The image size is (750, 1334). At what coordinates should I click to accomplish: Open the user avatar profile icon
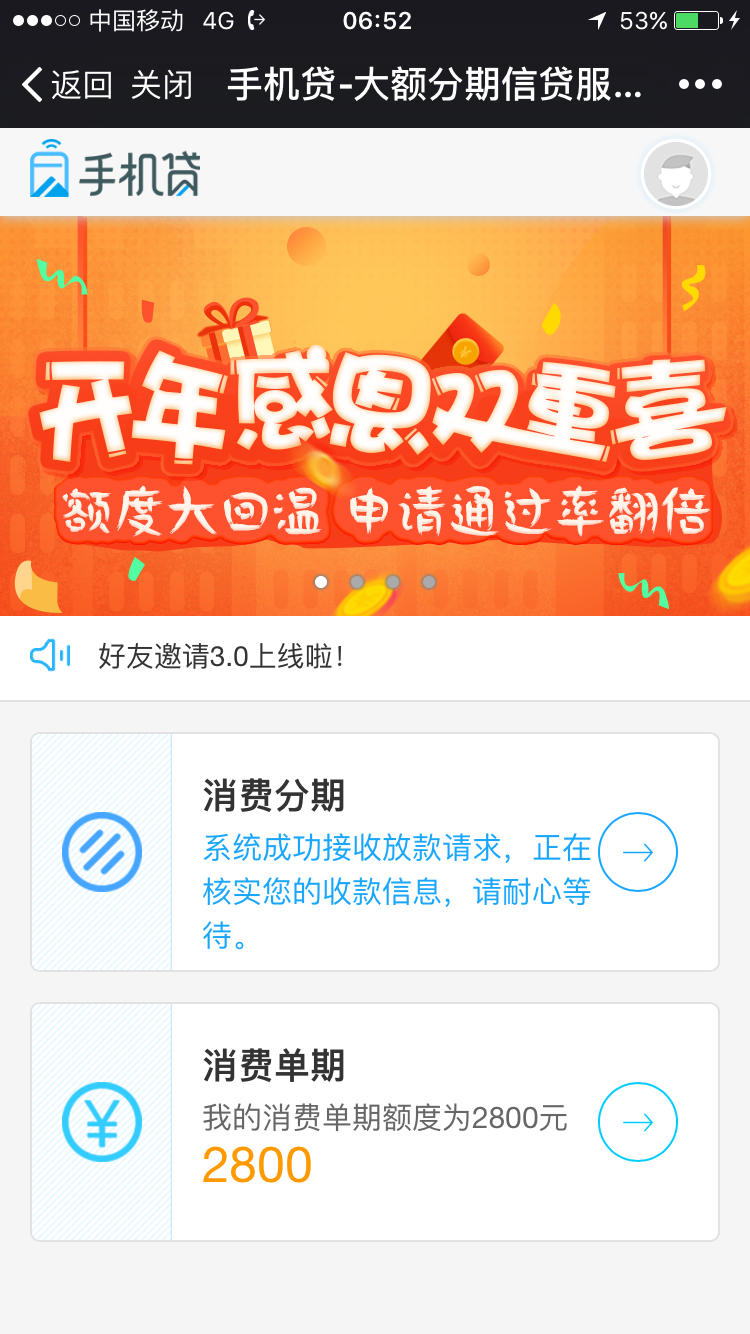tap(676, 172)
